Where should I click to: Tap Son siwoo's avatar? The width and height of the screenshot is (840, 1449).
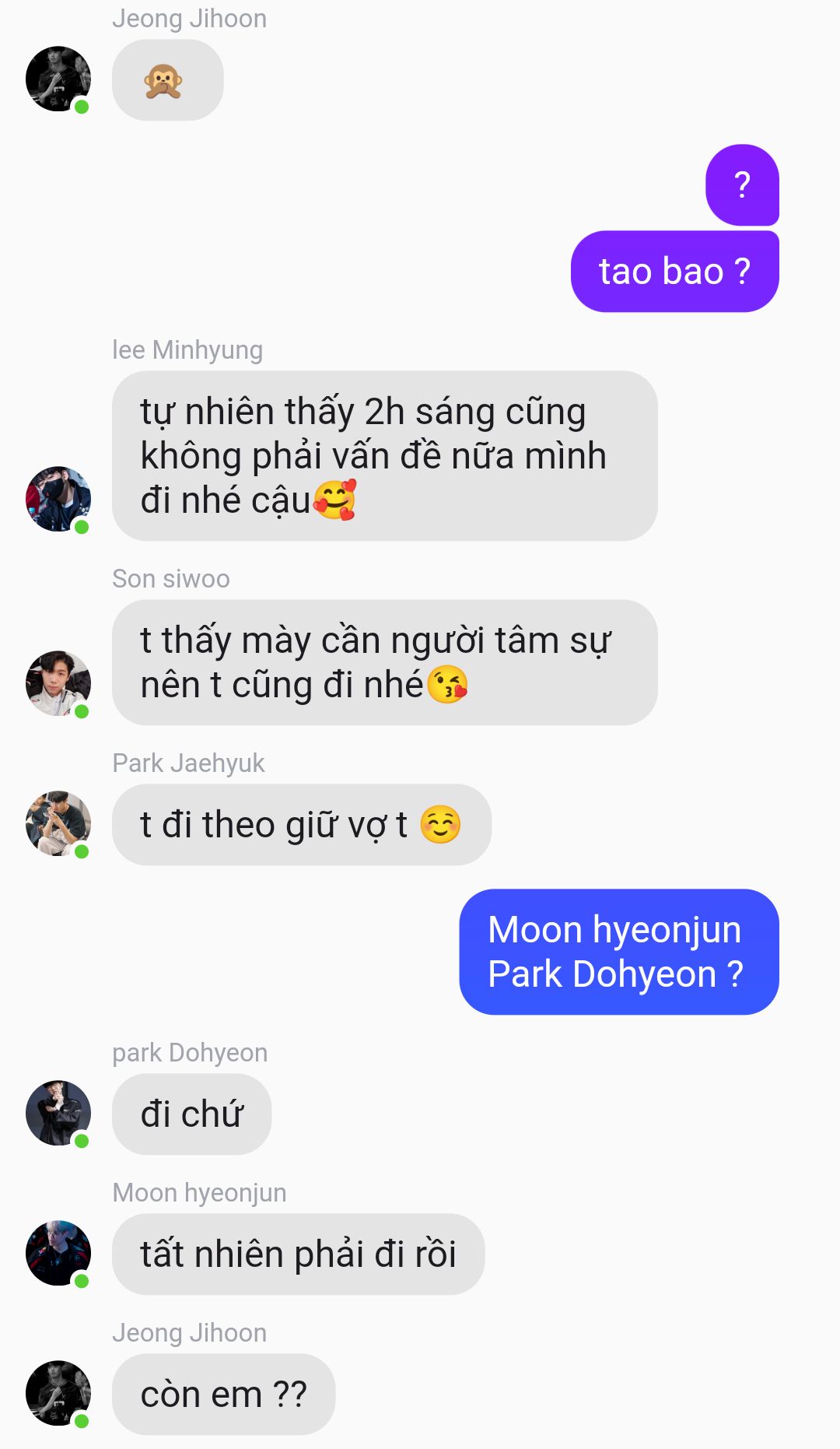pos(58,683)
